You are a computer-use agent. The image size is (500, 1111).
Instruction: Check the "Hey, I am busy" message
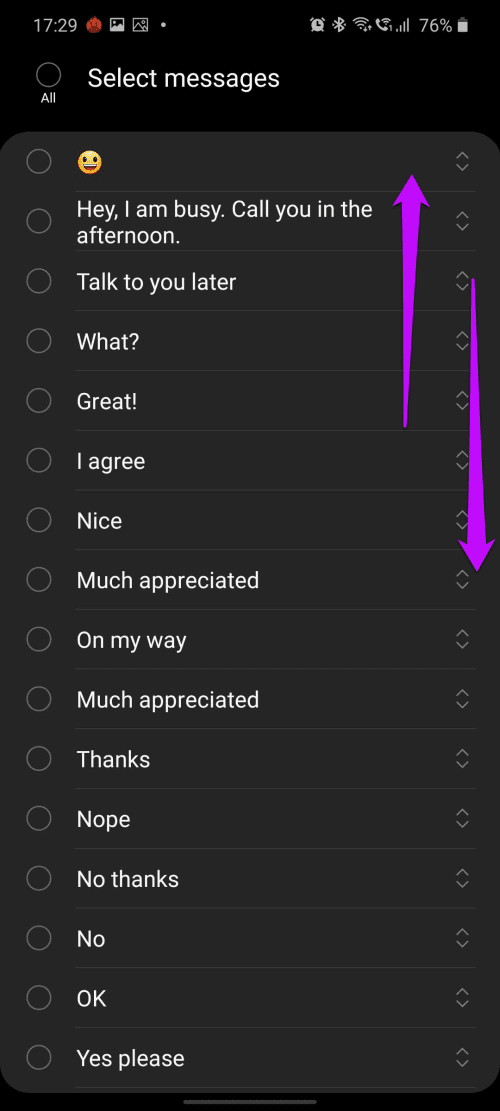pyautogui.click(x=39, y=222)
